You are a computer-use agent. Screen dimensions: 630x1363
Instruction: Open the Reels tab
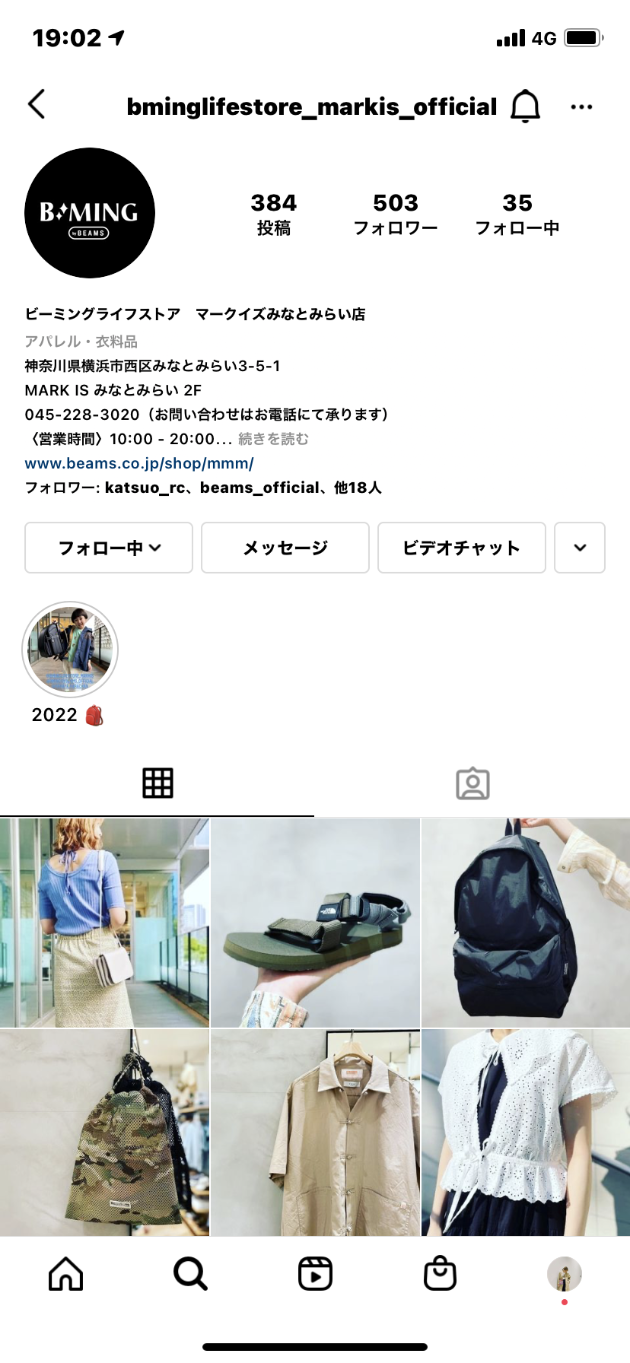click(315, 1274)
